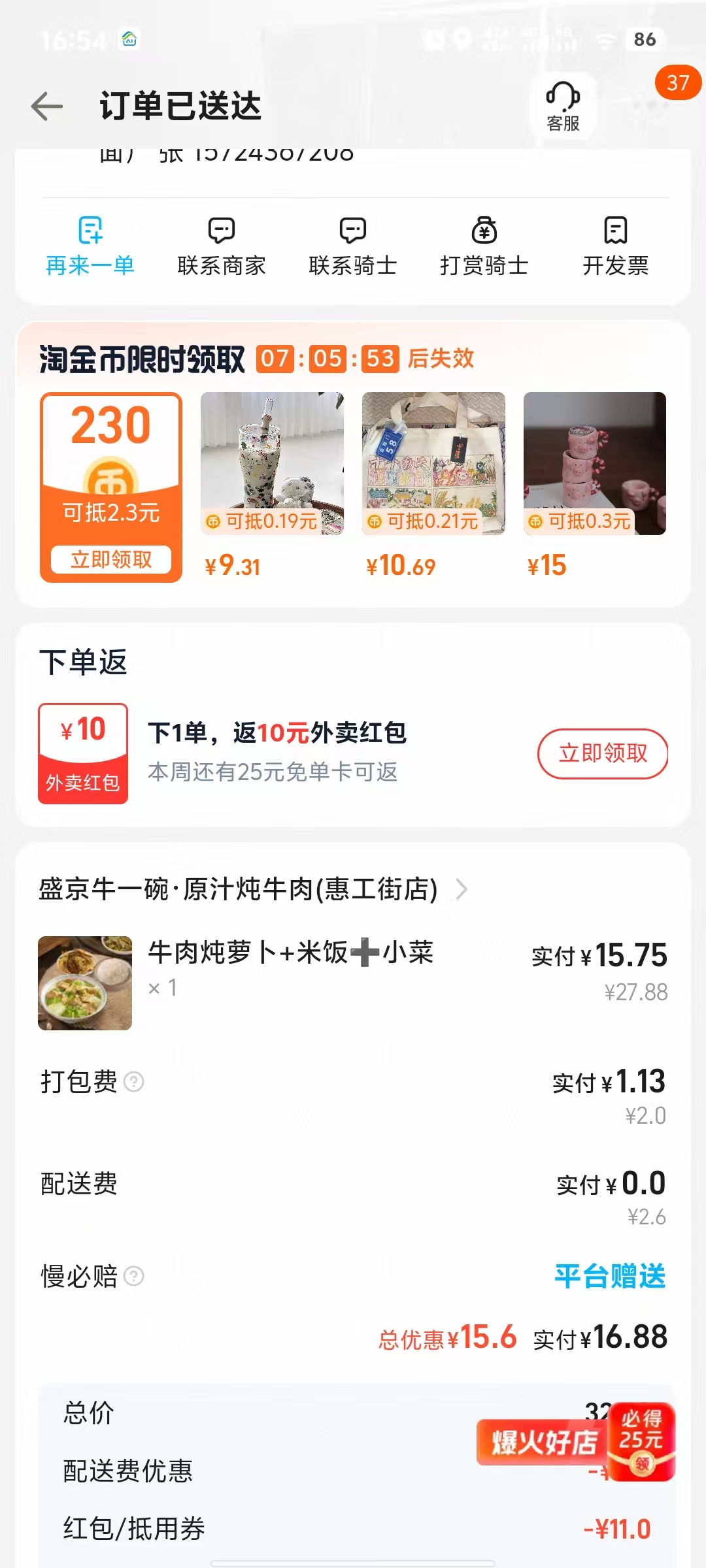Show the 慢必赔 help info icon
706x1568 pixels.
pyautogui.click(x=134, y=1276)
